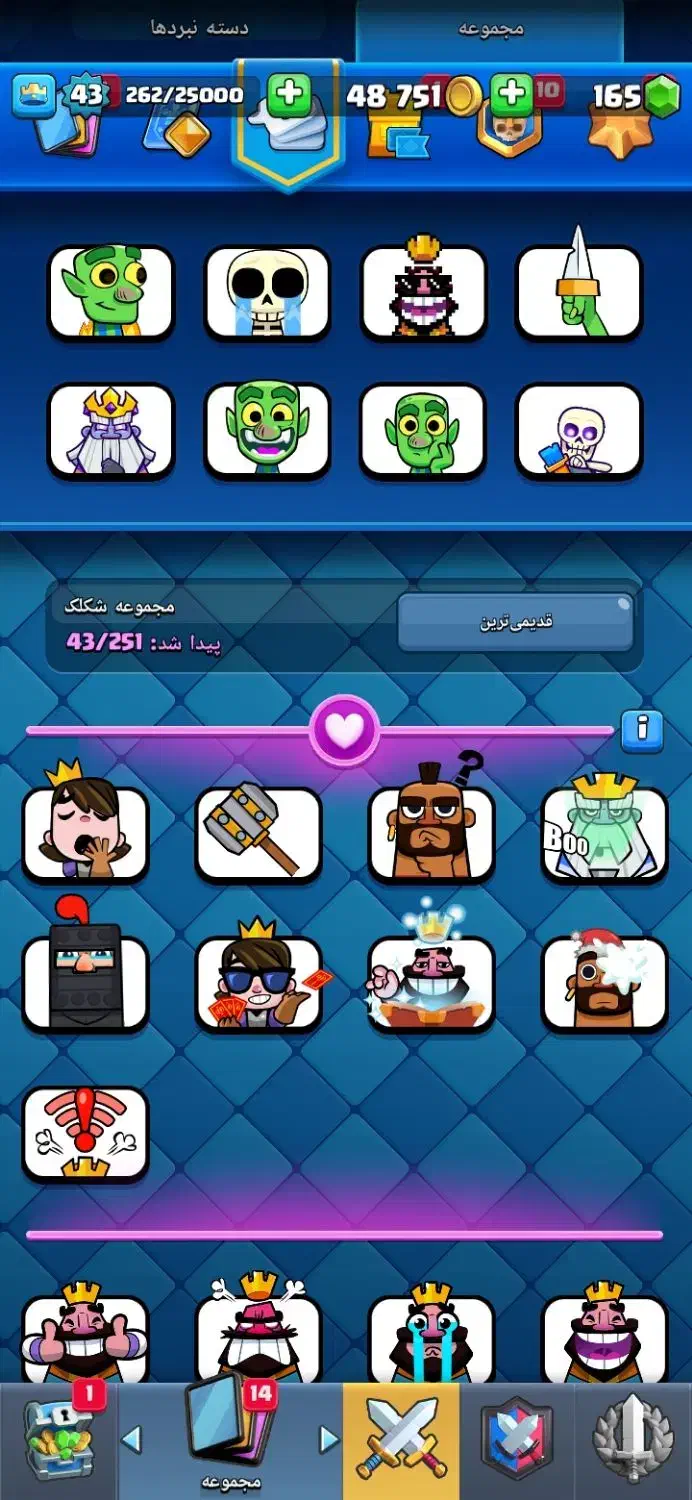This screenshot has width=692, height=1500.
Task: Select the crying skeleton emote in deck
Action: (267, 292)
